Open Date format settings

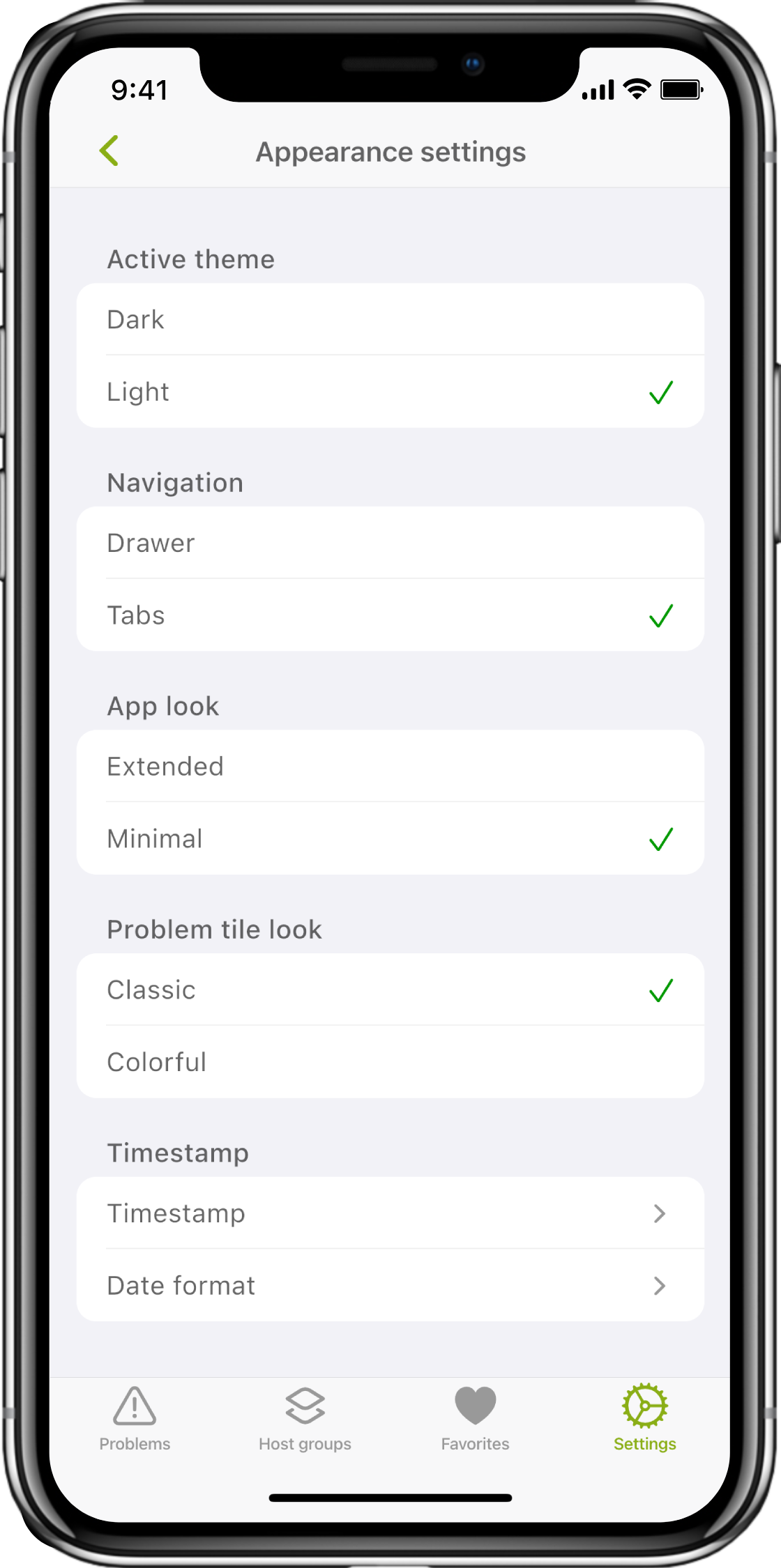pyautogui.click(x=390, y=1286)
